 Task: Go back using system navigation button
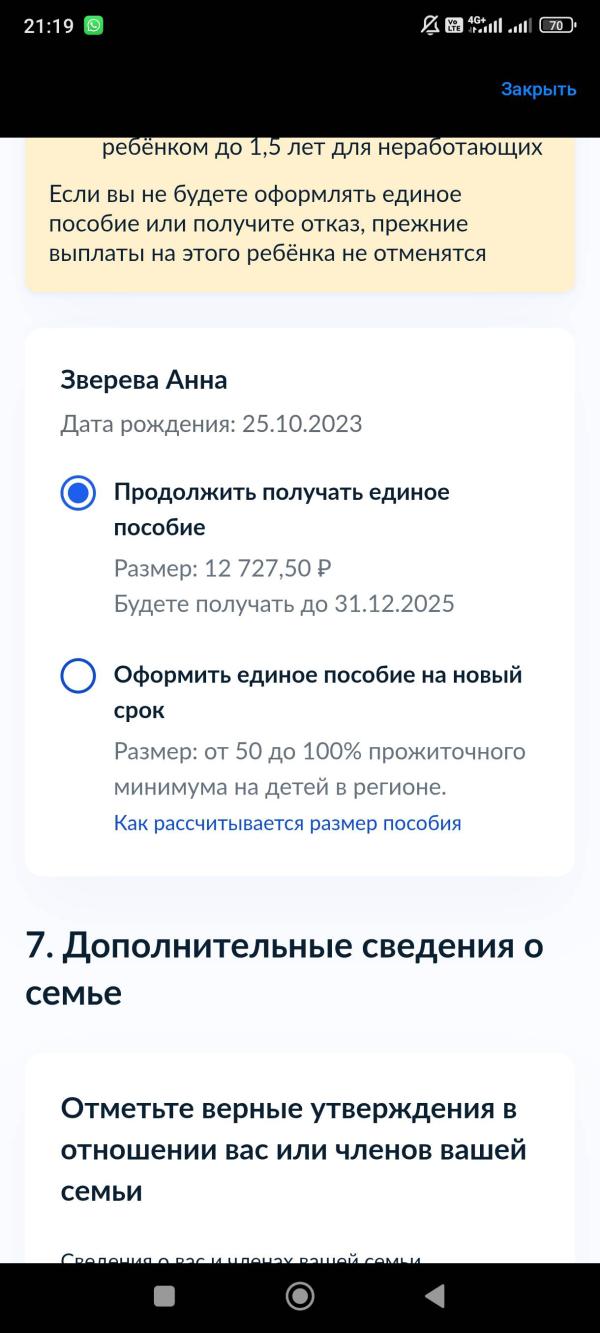coord(434,1297)
